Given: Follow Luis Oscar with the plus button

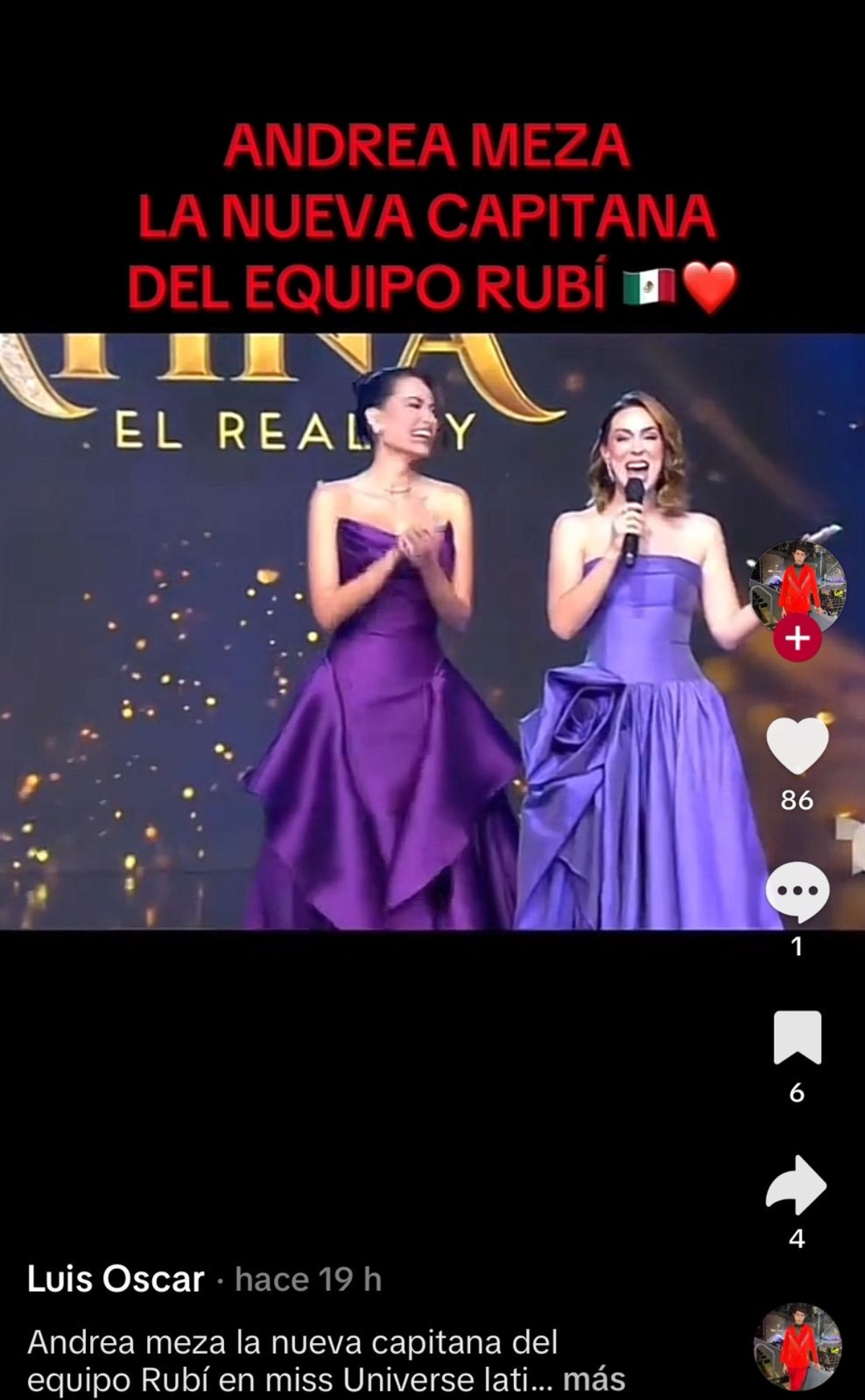Looking at the screenshot, I should click(797, 638).
